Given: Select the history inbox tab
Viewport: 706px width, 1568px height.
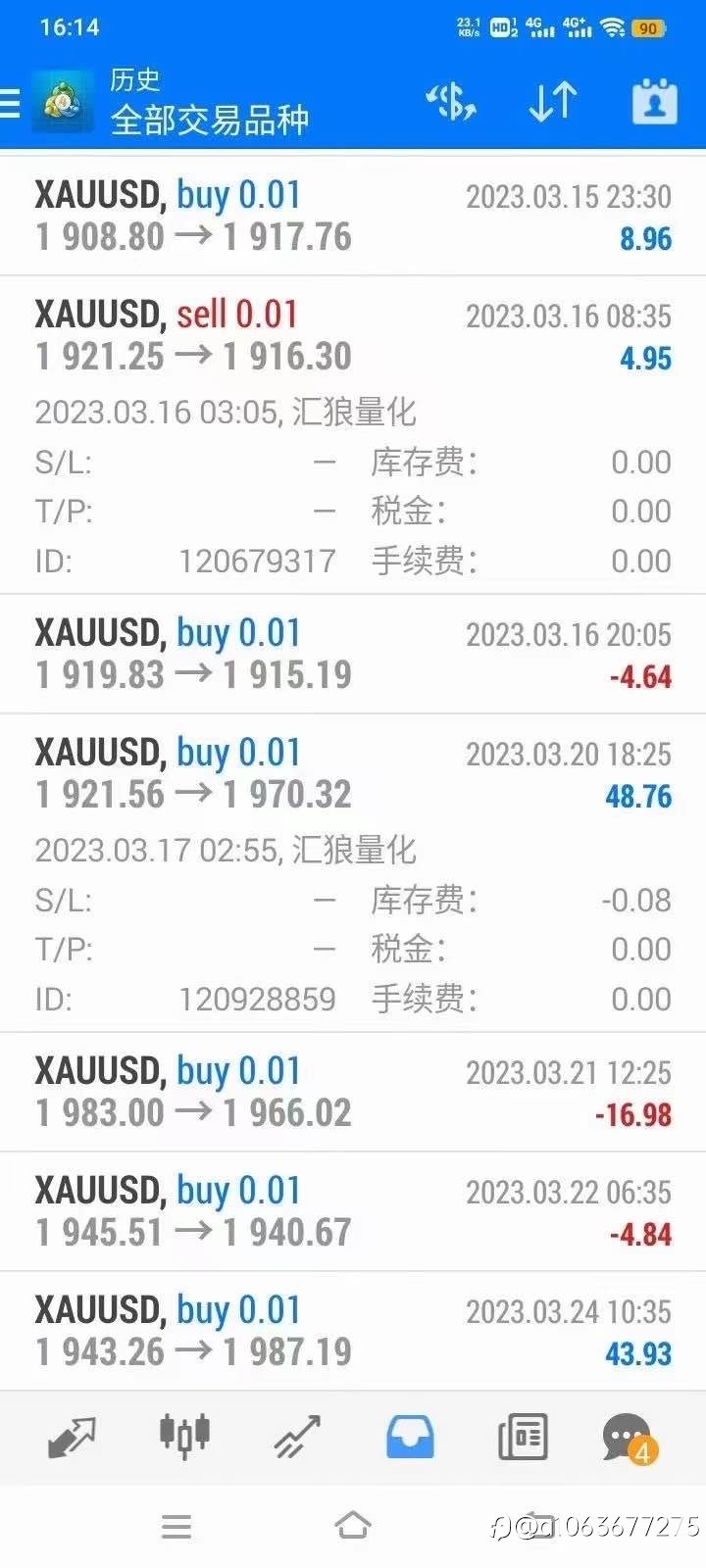Looking at the screenshot, I should tap(410, 1438).
